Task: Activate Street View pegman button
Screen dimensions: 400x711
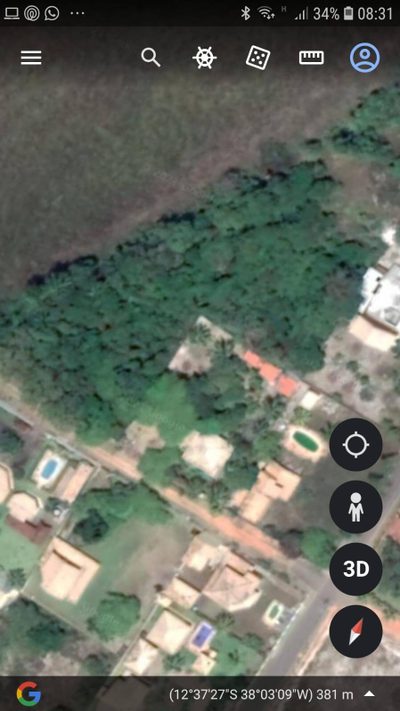Action: (x=356, y=507)
